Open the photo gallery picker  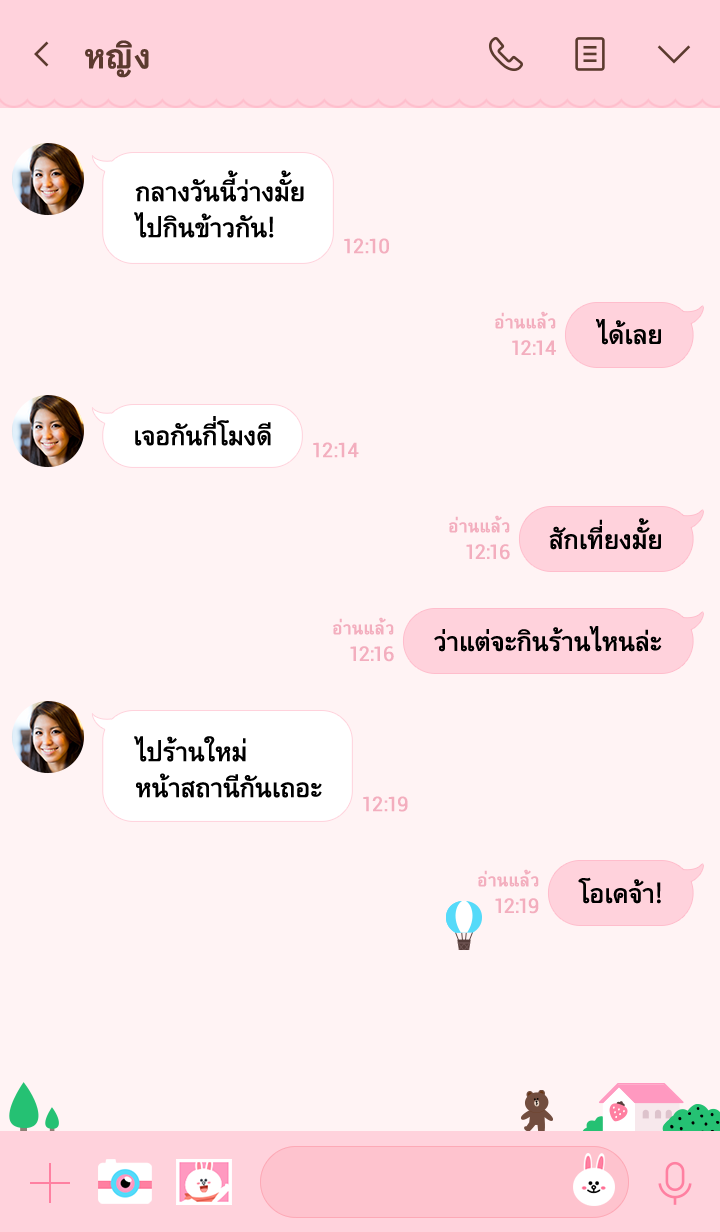click(204, 1182)
